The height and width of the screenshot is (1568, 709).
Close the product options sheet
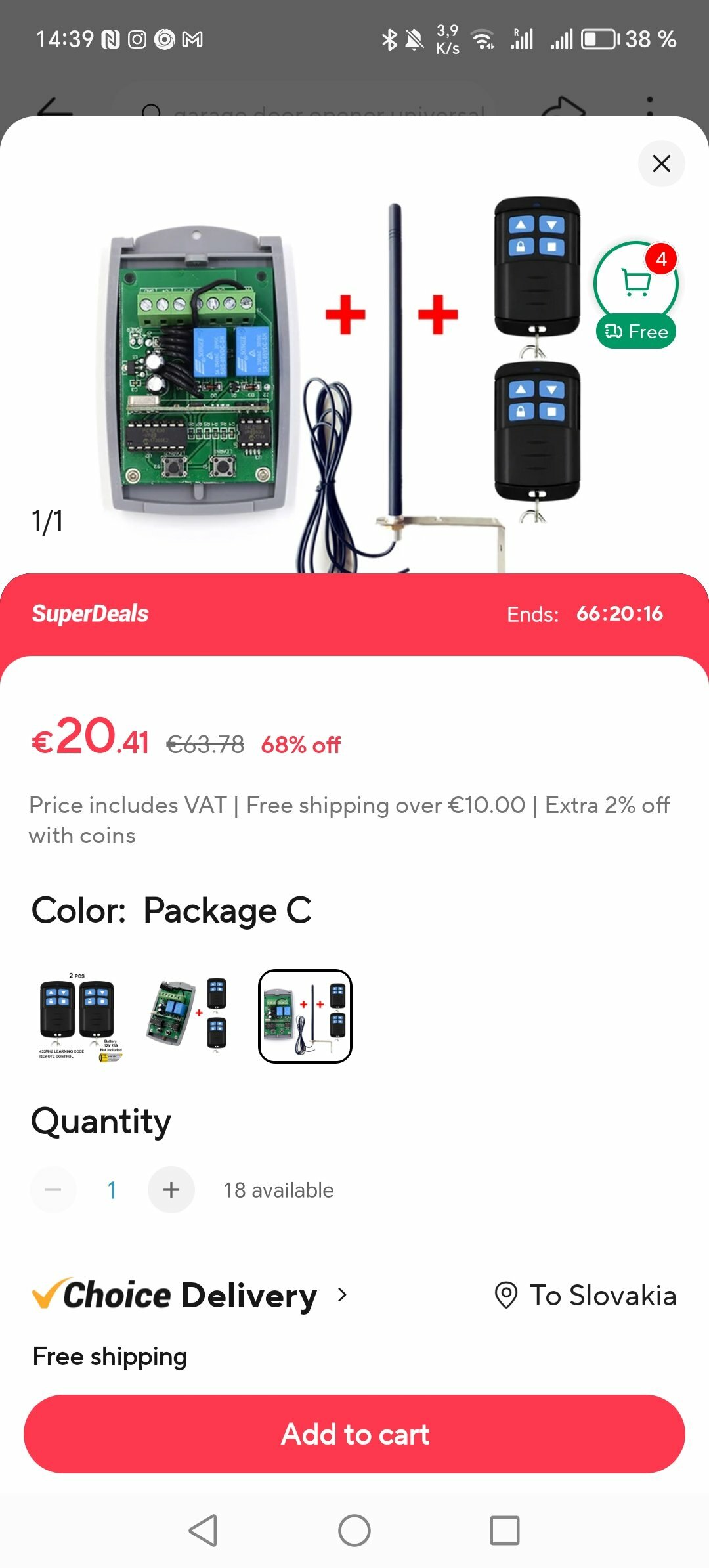coord(661,163)
